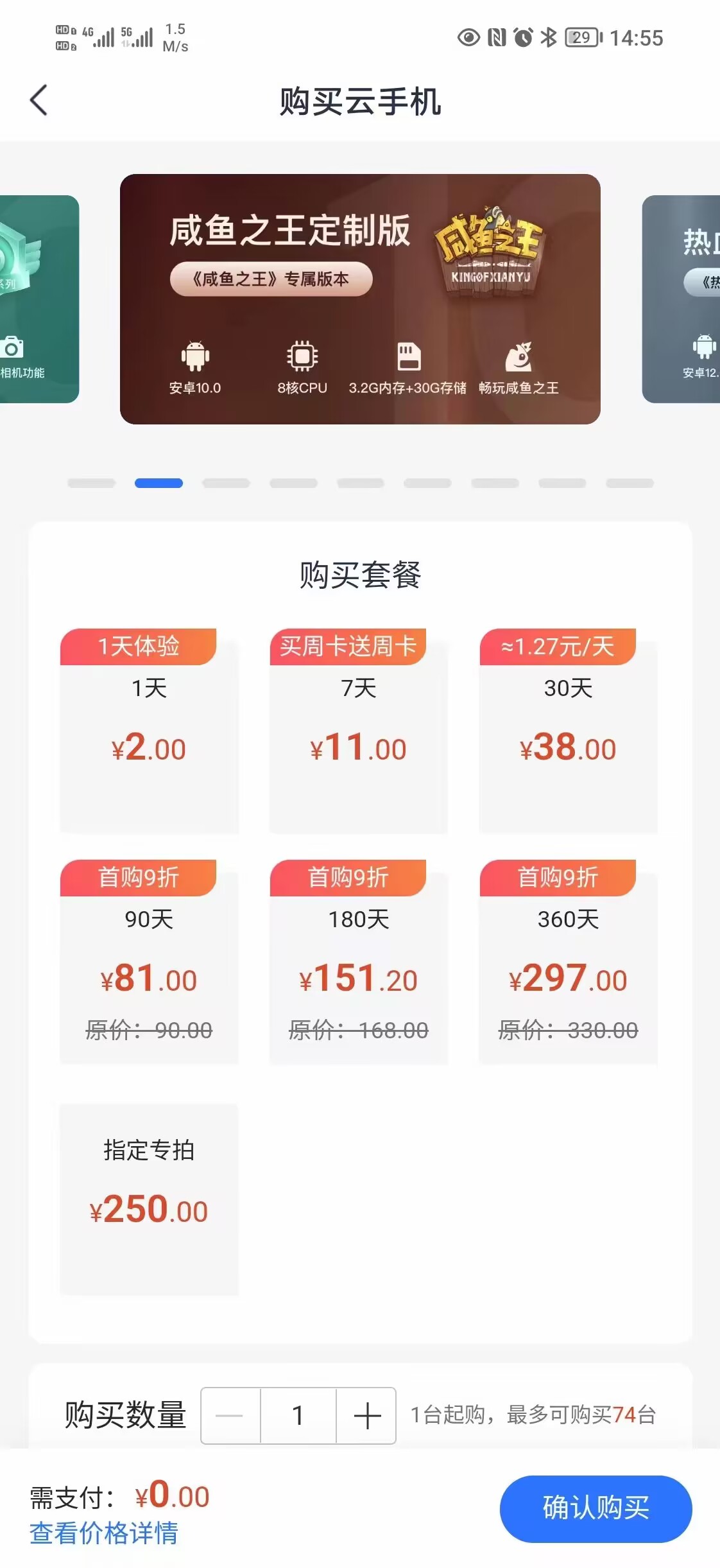This screenshot has height=1568, width=720.
Task: Select the 90天 package for ¥81.00
Action: [149, 963]
